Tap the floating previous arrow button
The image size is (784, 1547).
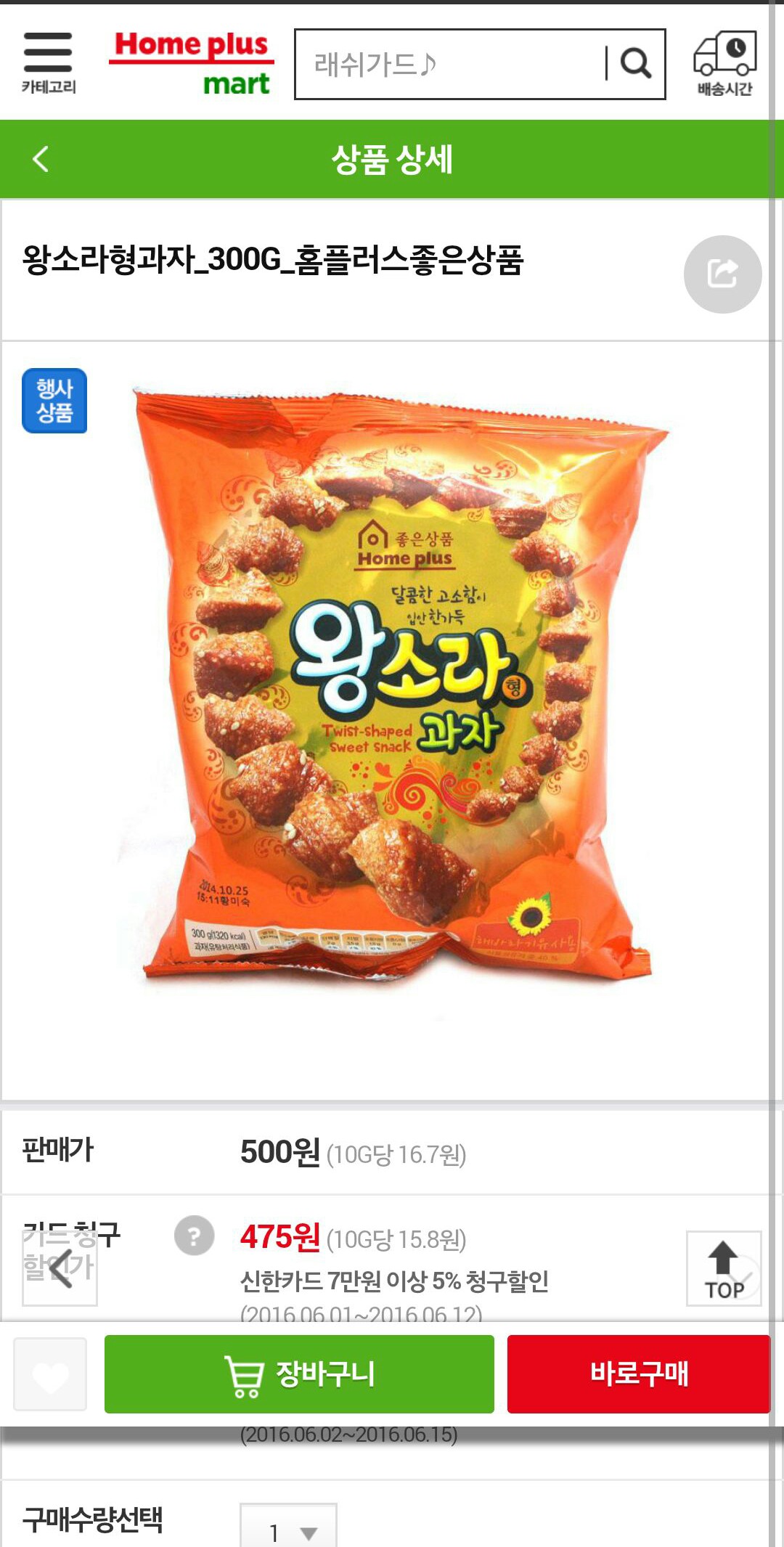coord(60,1268)
